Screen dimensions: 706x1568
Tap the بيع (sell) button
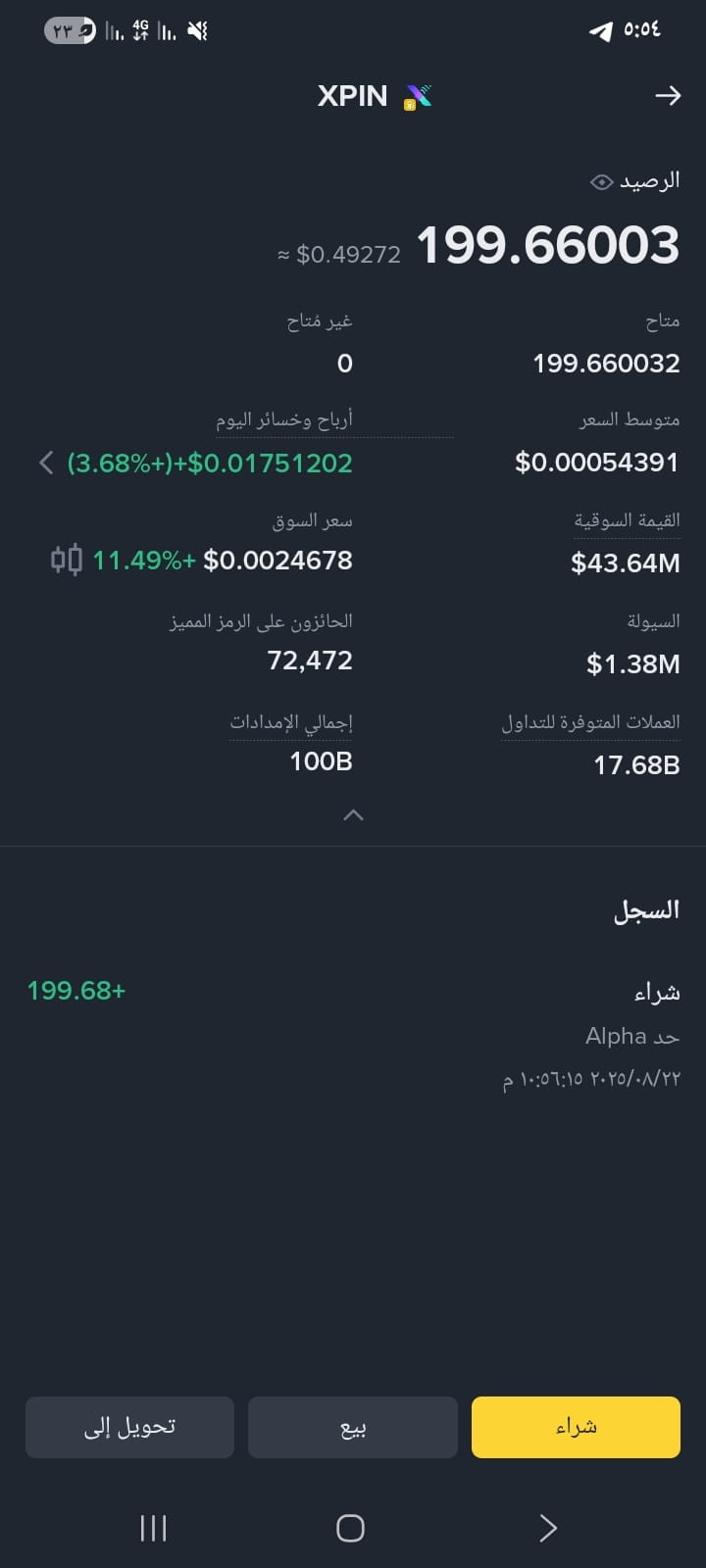pyautogui.click(x=353, y=1427)
